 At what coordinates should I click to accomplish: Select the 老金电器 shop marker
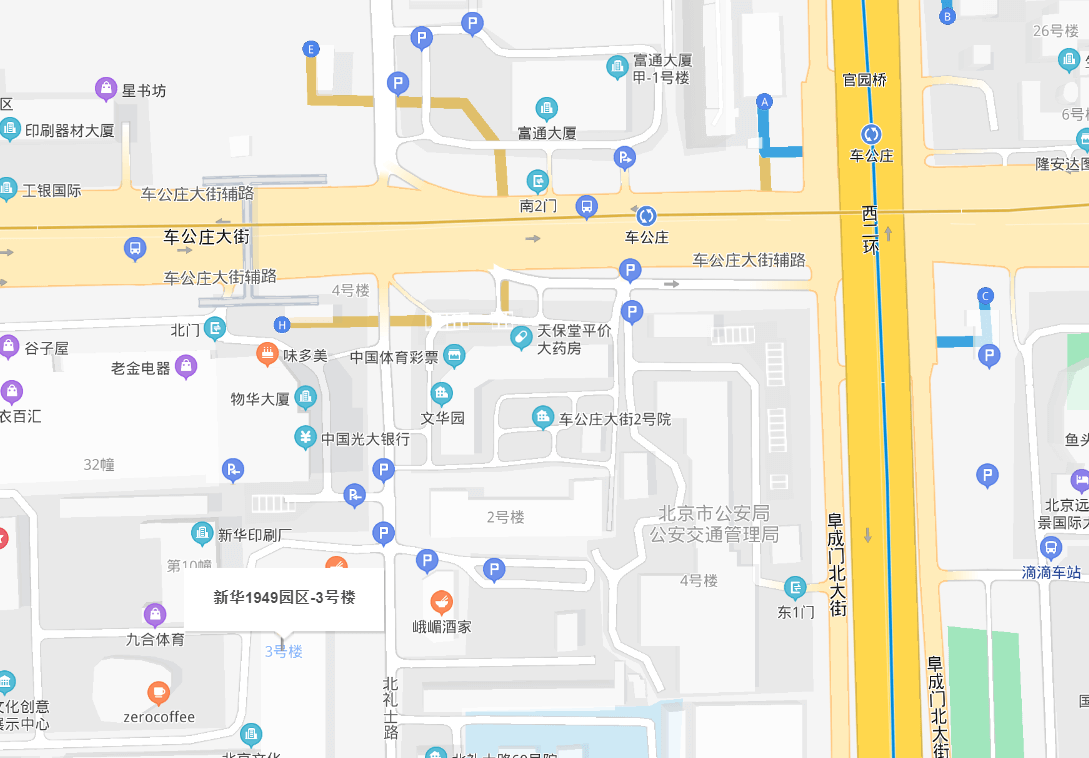[x=186, y=367]
